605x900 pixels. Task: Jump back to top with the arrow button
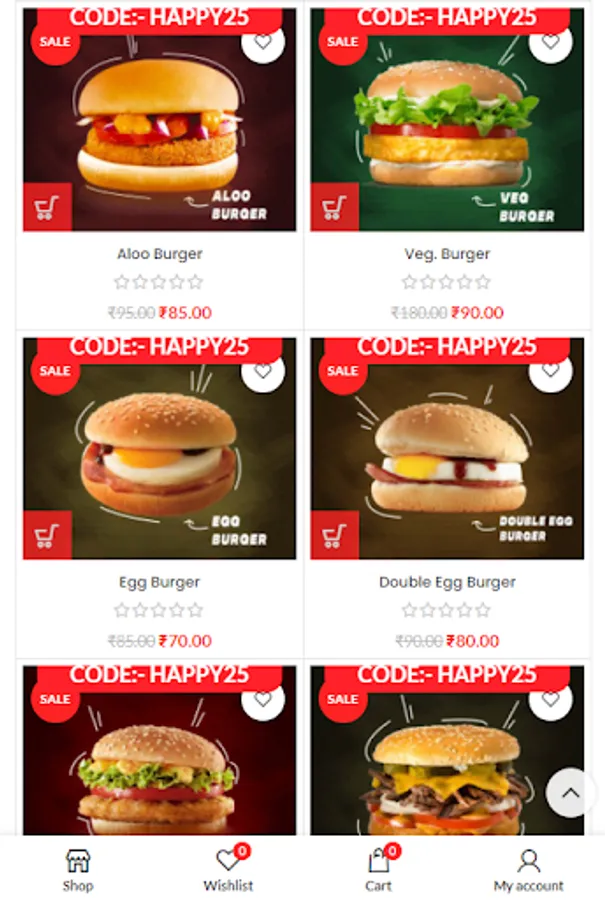pos(570,793)
